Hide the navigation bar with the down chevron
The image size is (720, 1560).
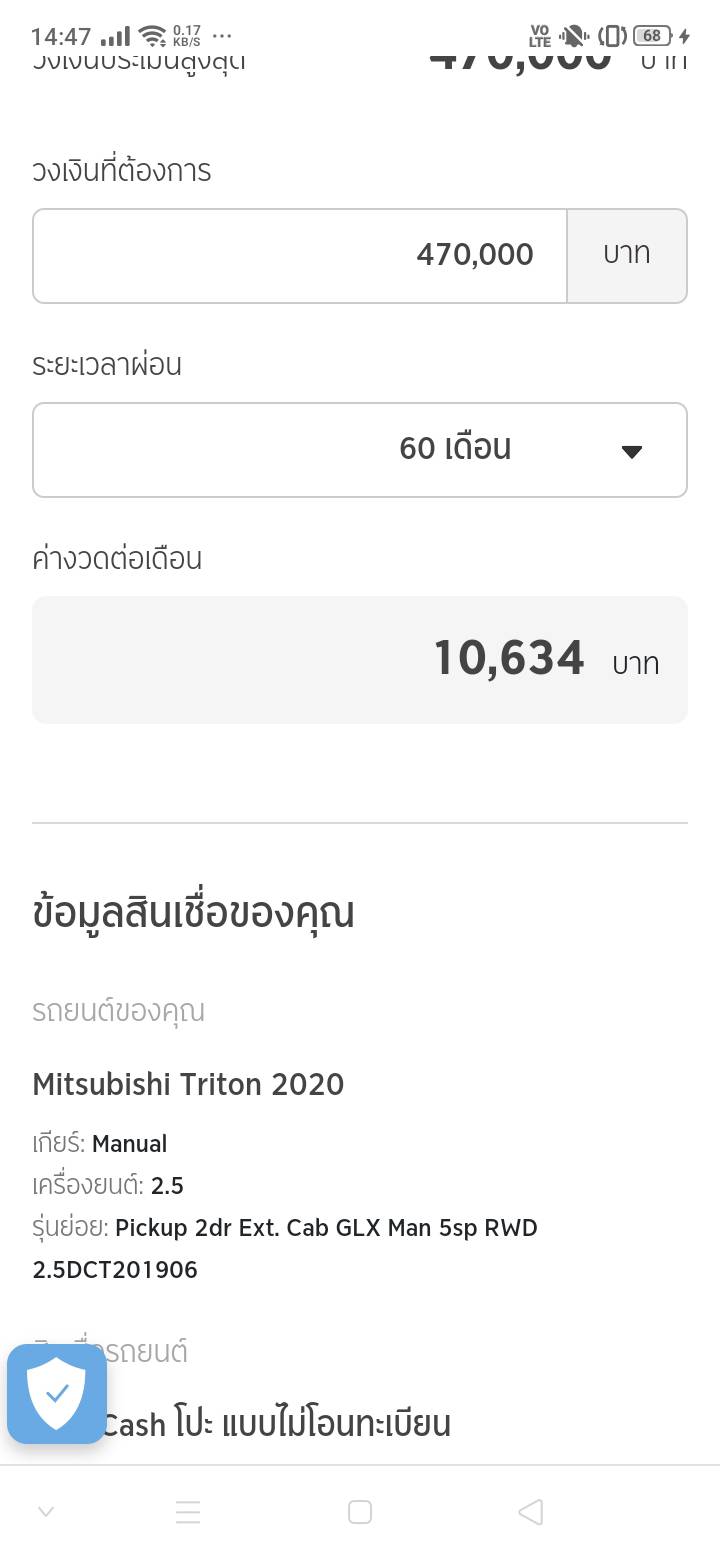[46, 1512]
